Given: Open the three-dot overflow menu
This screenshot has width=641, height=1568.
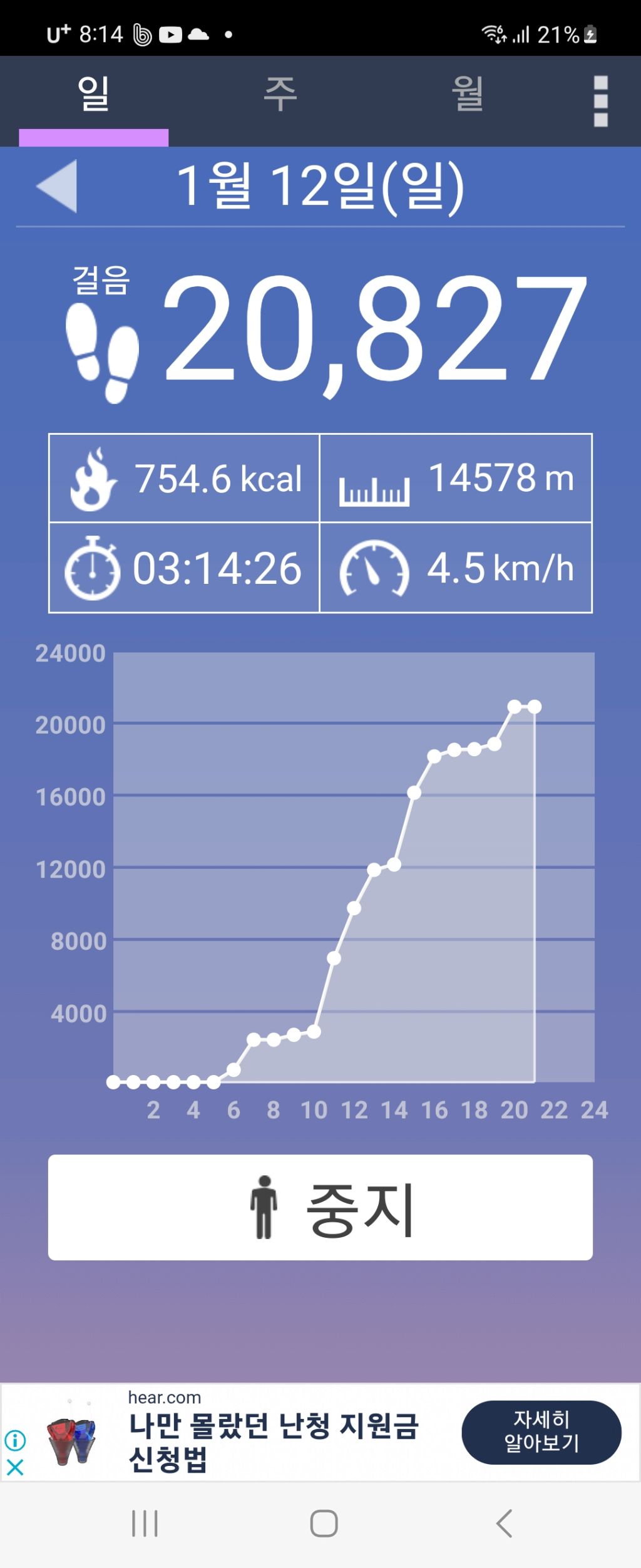Looking at the screenshot, I should click(600, 101).
